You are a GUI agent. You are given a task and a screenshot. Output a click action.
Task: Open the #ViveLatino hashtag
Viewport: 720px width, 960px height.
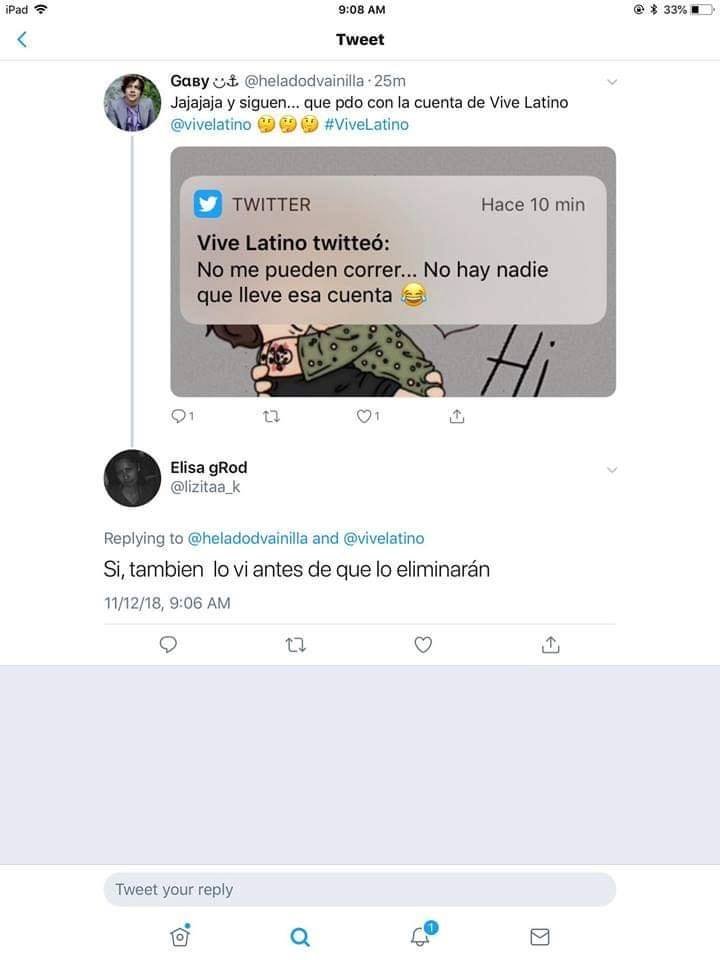click(366, 125)
